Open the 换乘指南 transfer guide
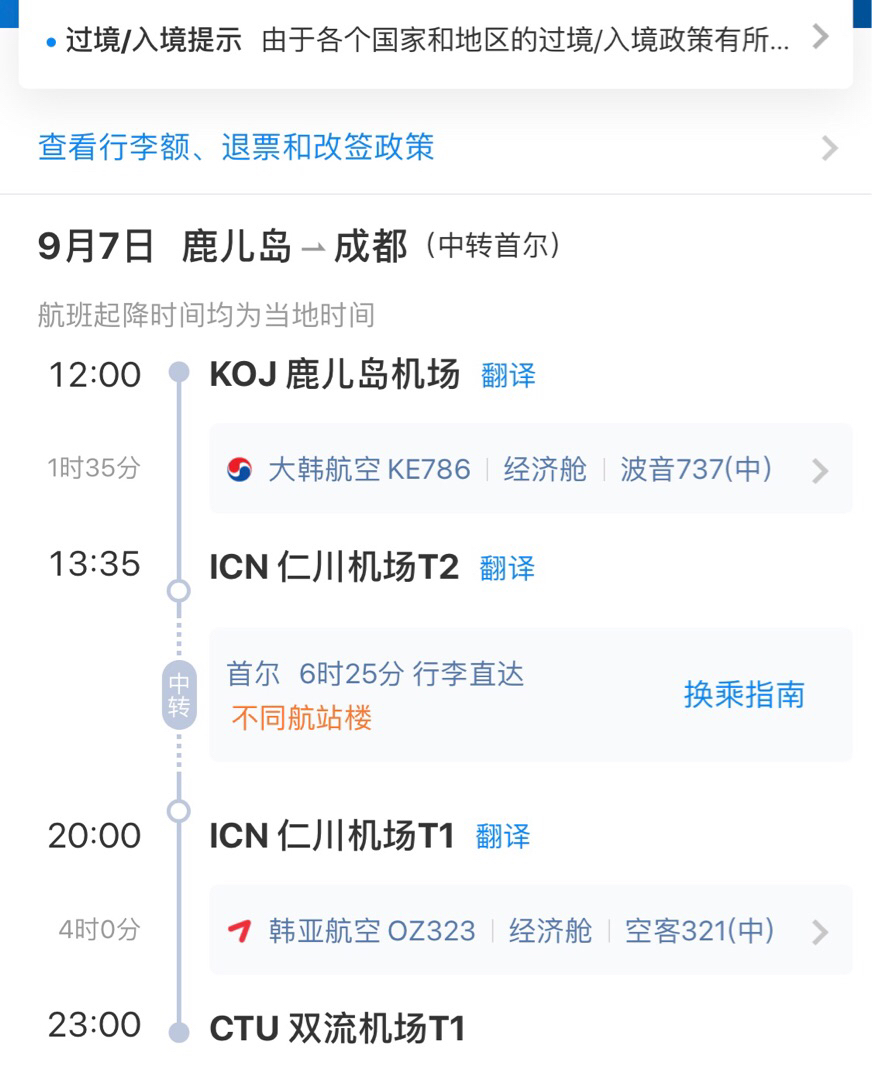The width and height of the screenshot is (872, 1080). [x=743, y=695]
